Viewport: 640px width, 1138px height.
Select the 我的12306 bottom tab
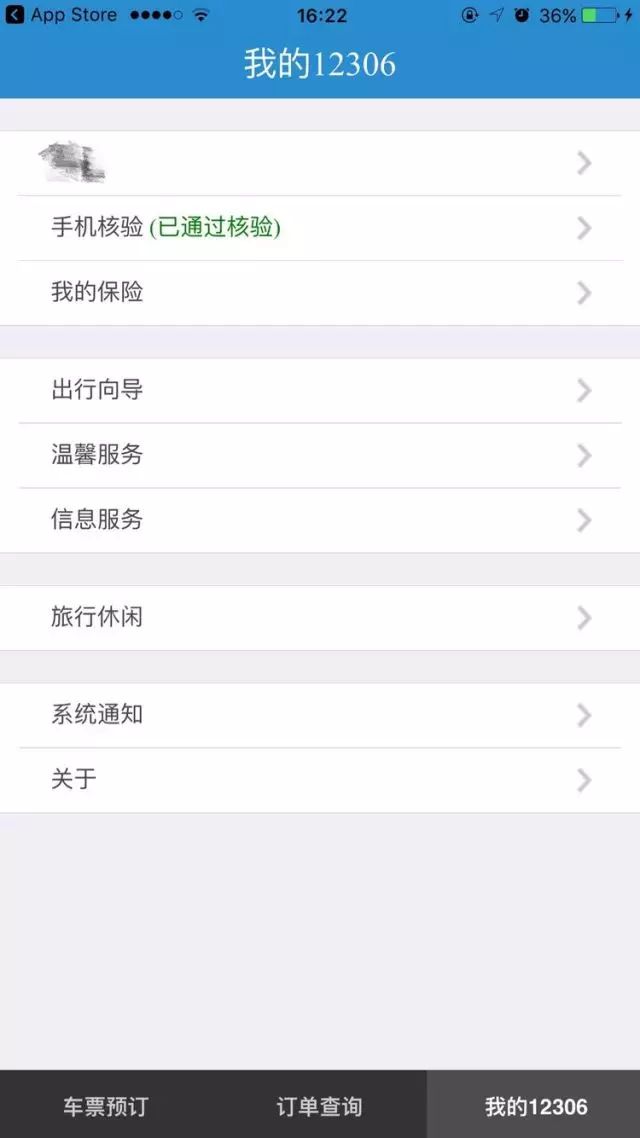click(x=533, y=1105)
